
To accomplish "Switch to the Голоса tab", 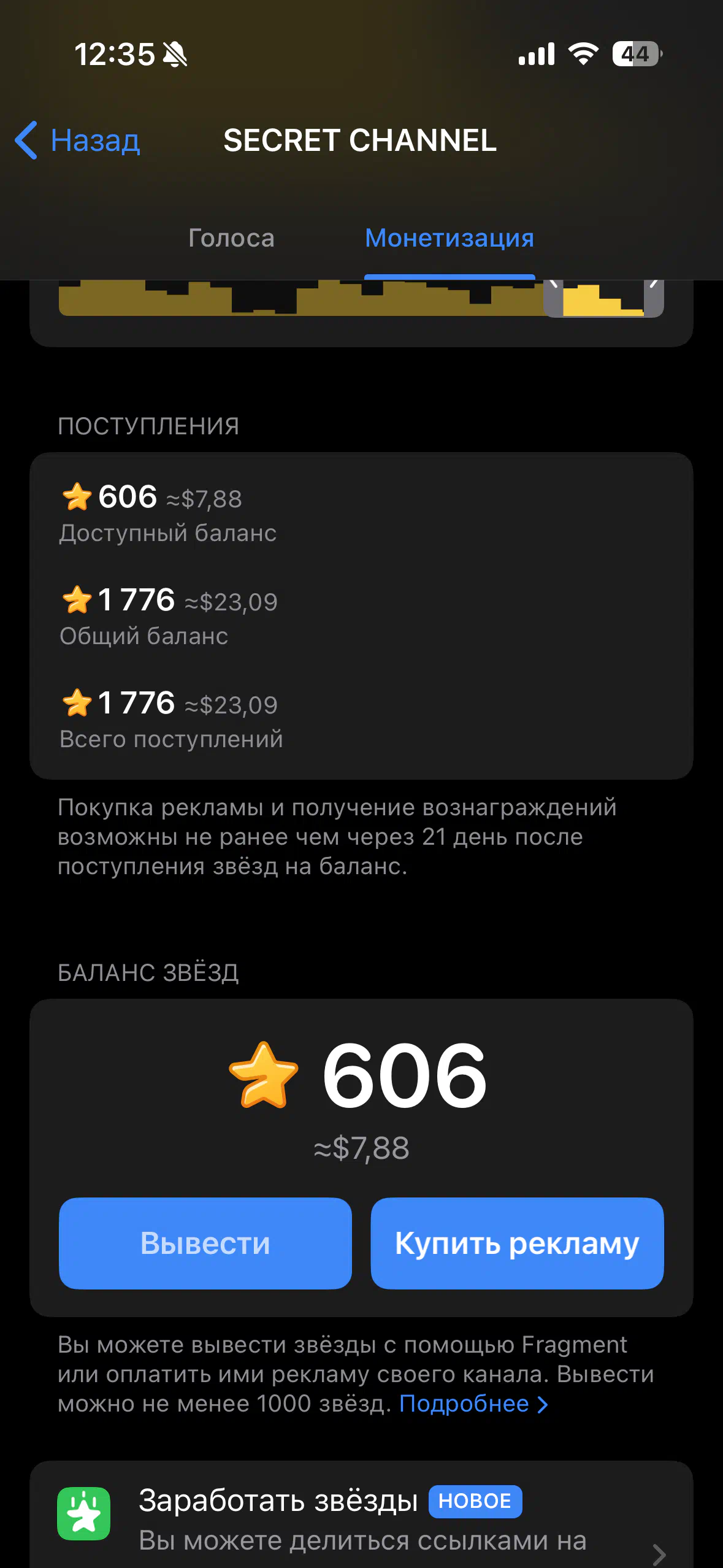I will [x=231, y=238].
